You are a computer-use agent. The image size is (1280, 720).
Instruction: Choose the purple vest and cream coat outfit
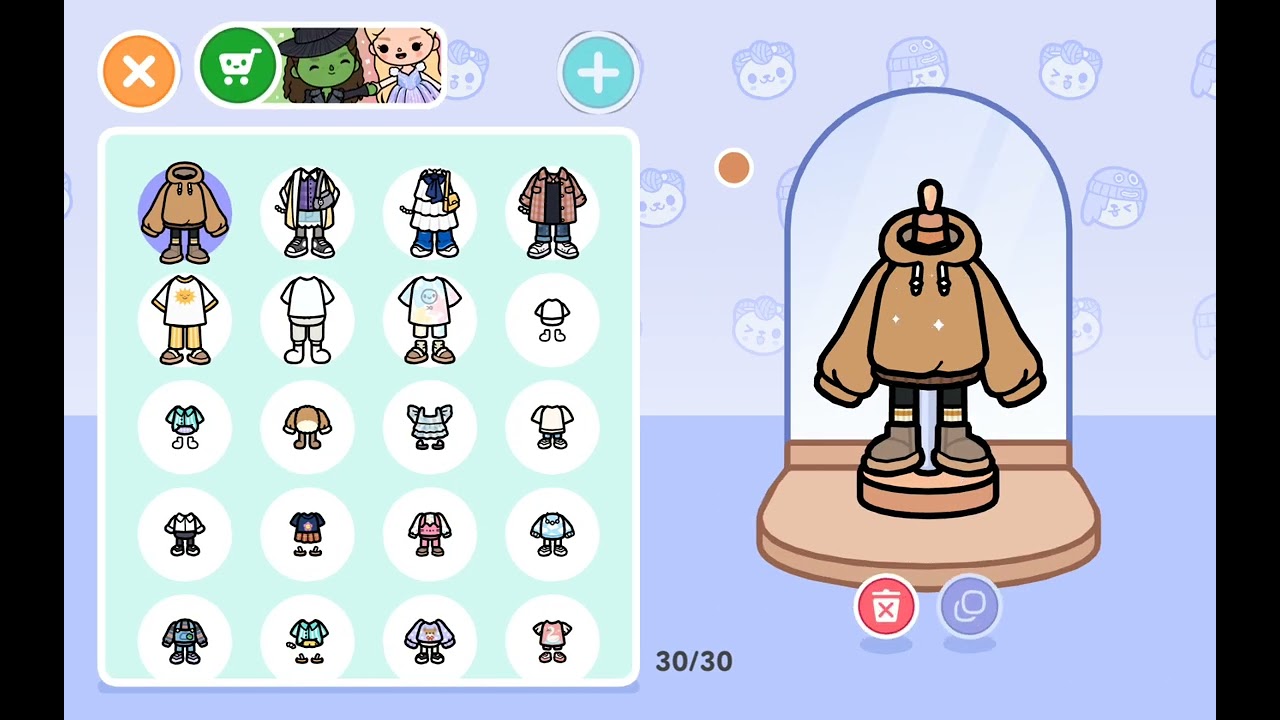[x=307, y=213]
